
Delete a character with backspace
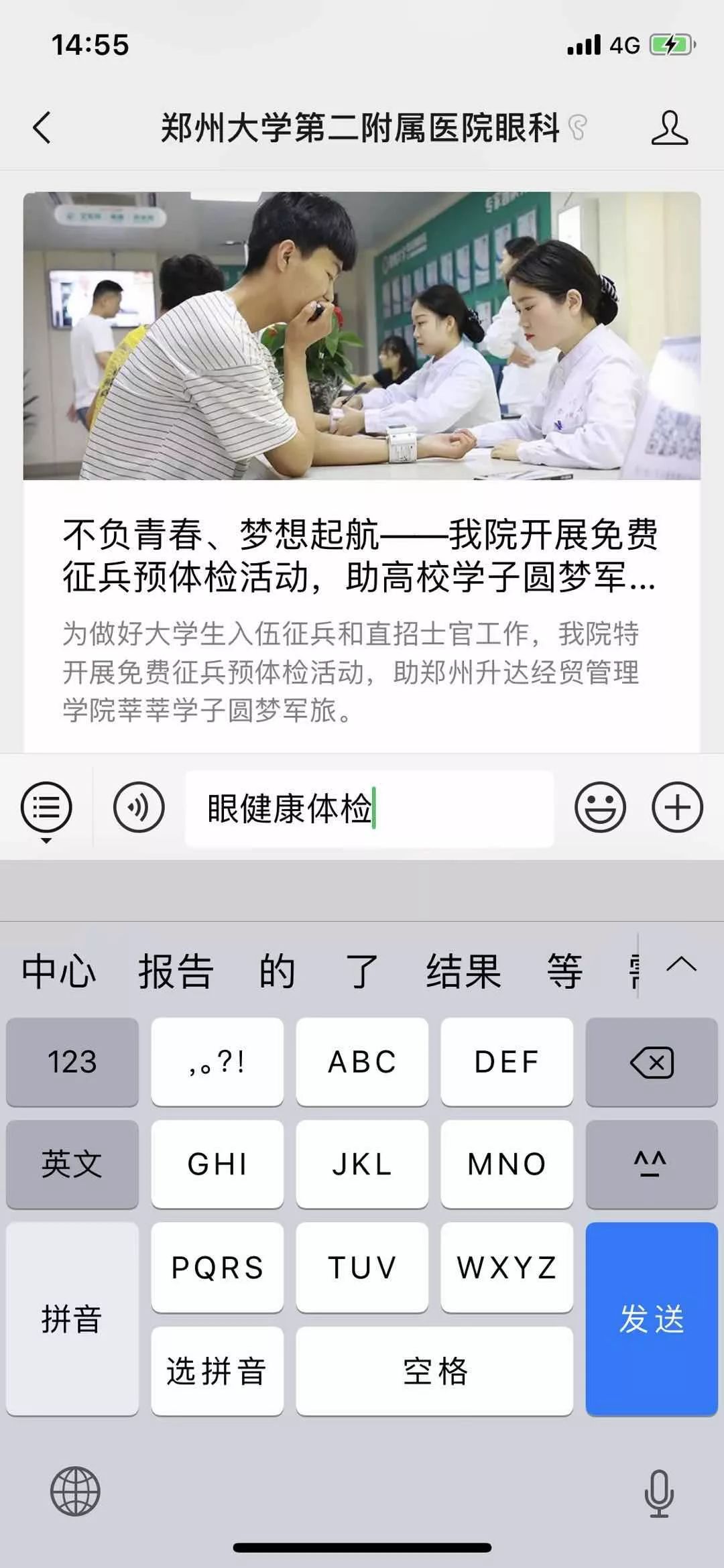pos(651,1062)
